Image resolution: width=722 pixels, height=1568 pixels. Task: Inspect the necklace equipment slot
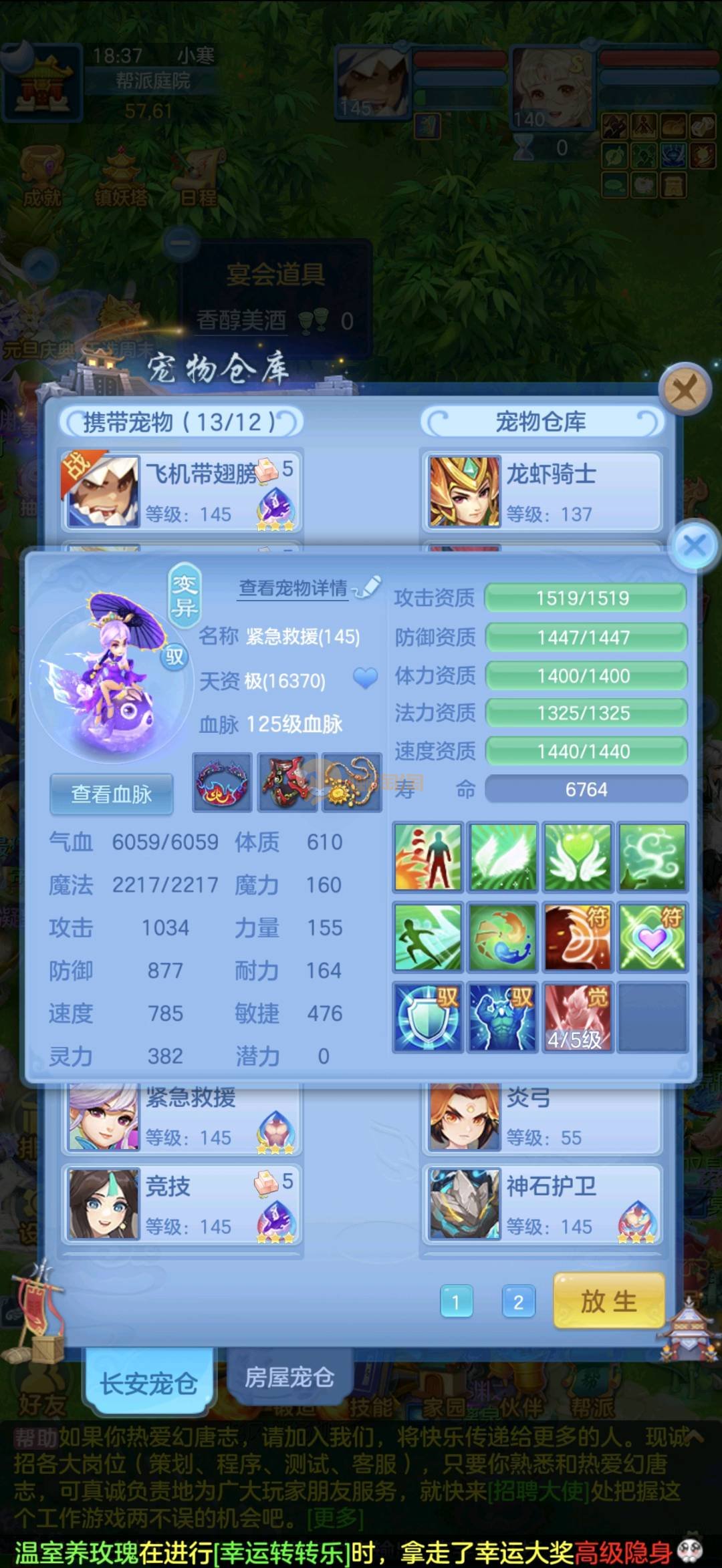[x=352, y=782]
